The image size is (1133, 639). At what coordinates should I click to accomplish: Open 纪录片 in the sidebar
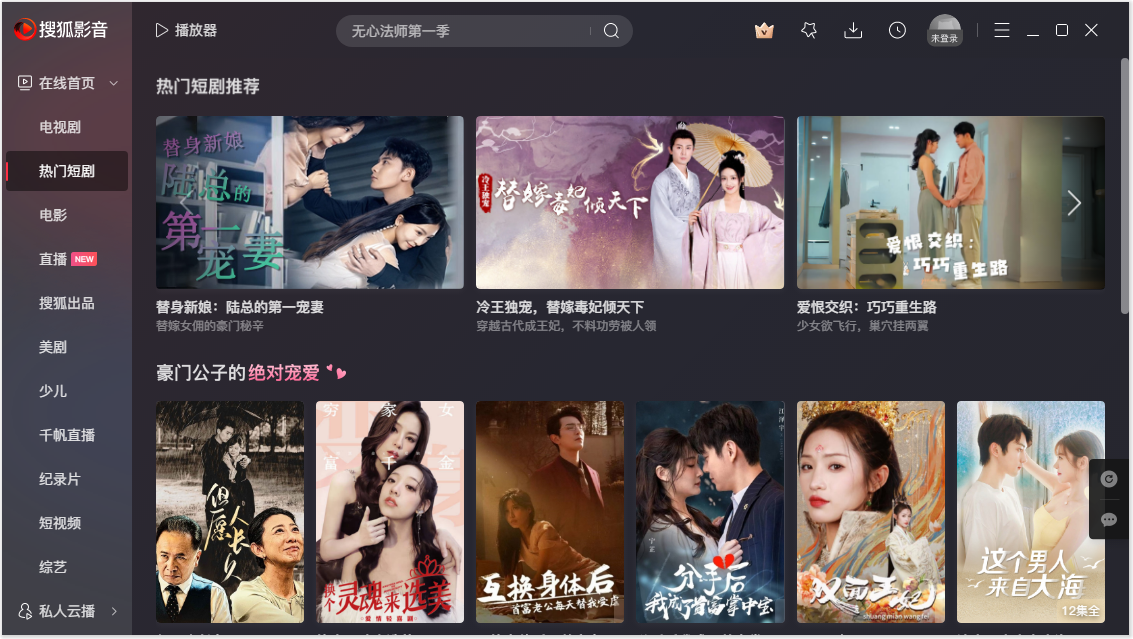tap(60, 479)
